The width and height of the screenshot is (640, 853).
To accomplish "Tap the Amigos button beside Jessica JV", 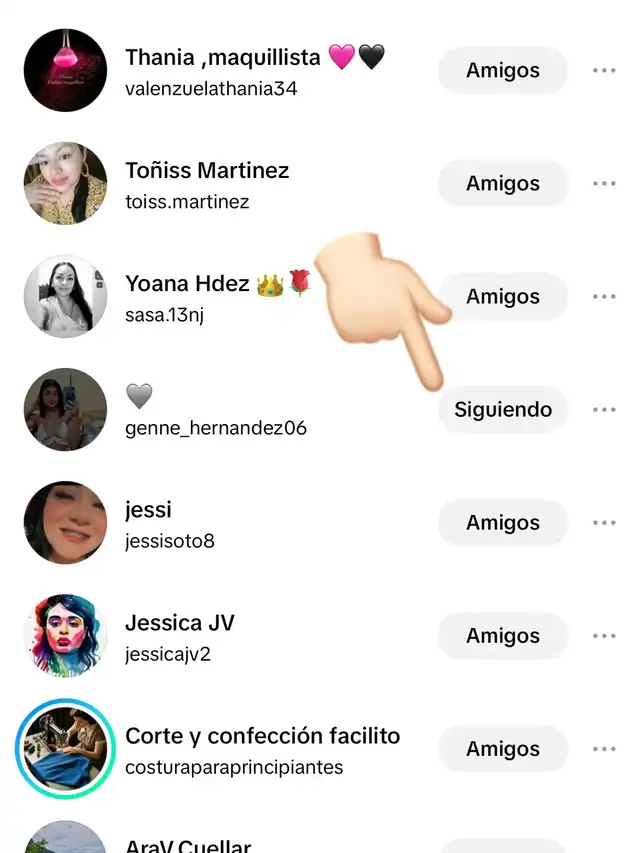I will point(502,636).
